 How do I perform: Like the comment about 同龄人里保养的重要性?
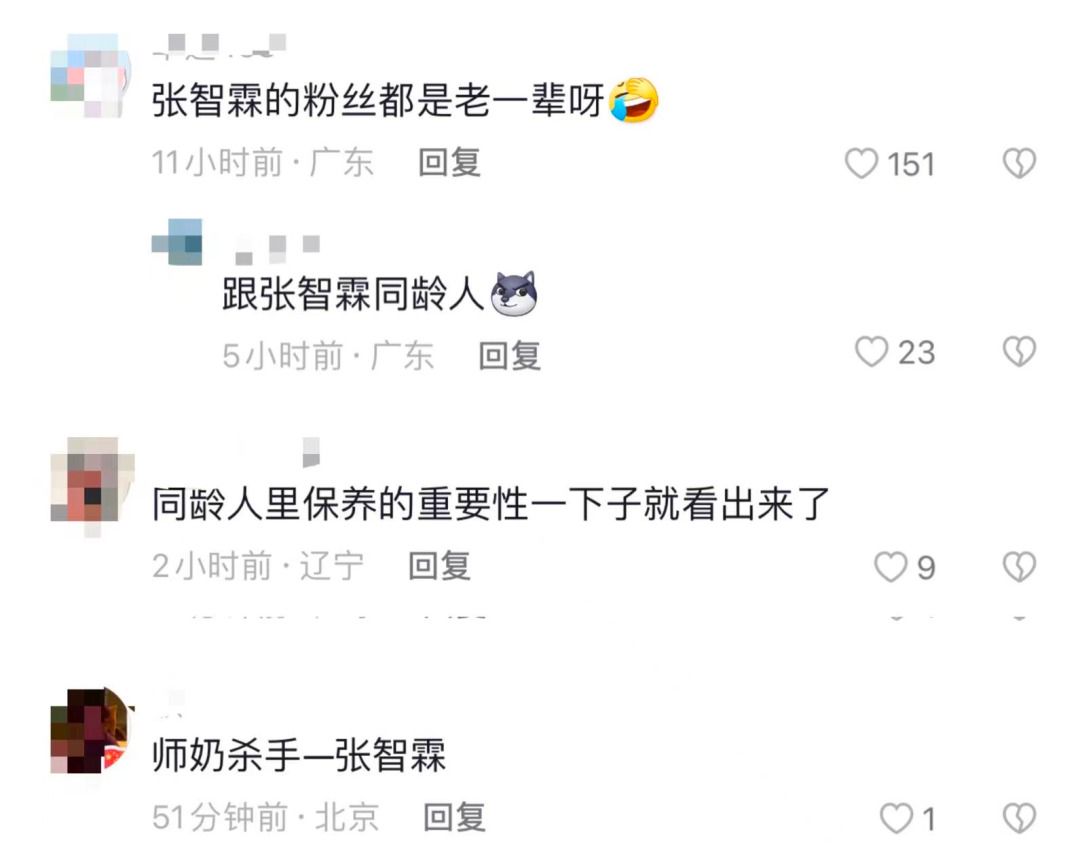coord(890,568)
